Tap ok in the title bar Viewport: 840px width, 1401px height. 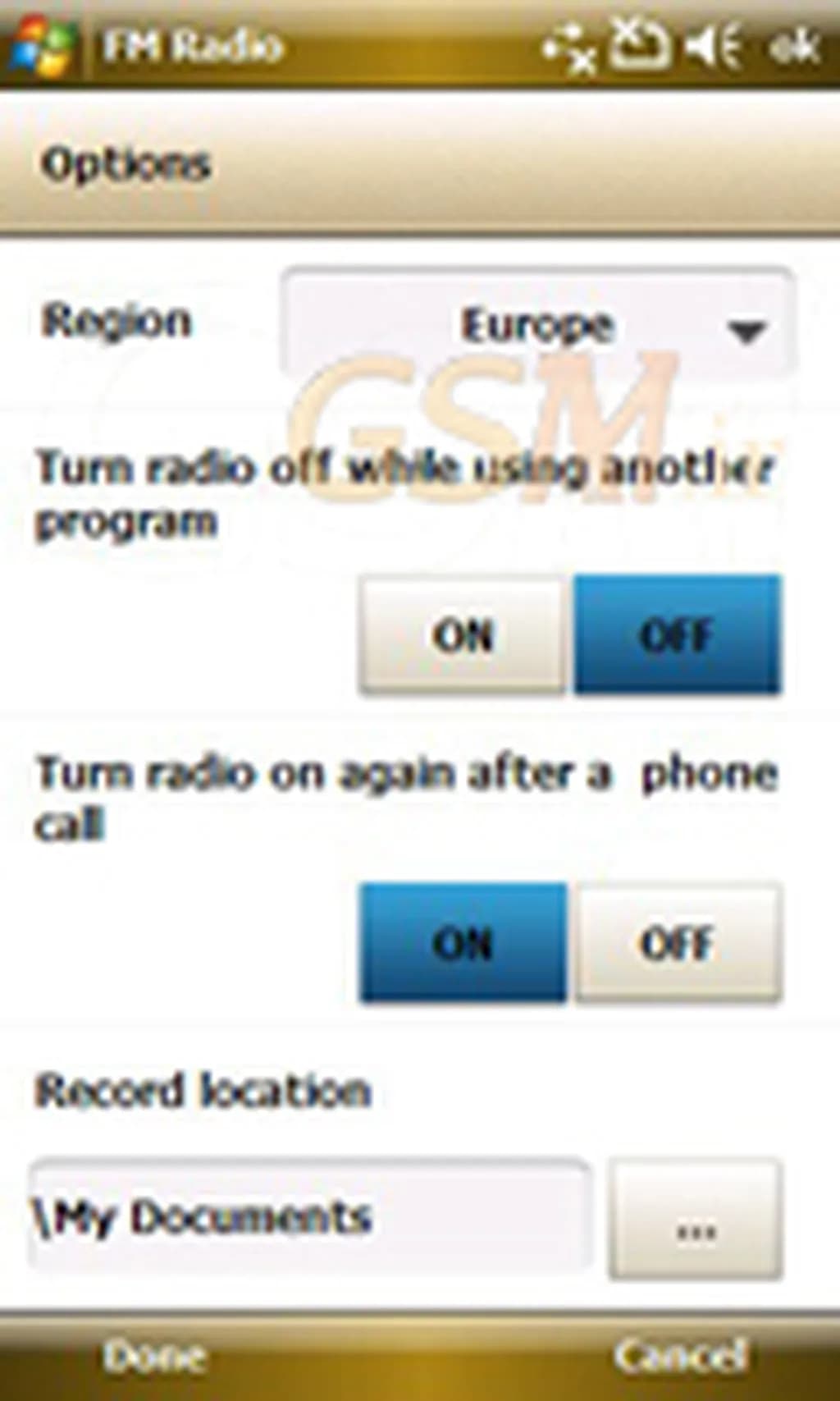click(794, 47)
